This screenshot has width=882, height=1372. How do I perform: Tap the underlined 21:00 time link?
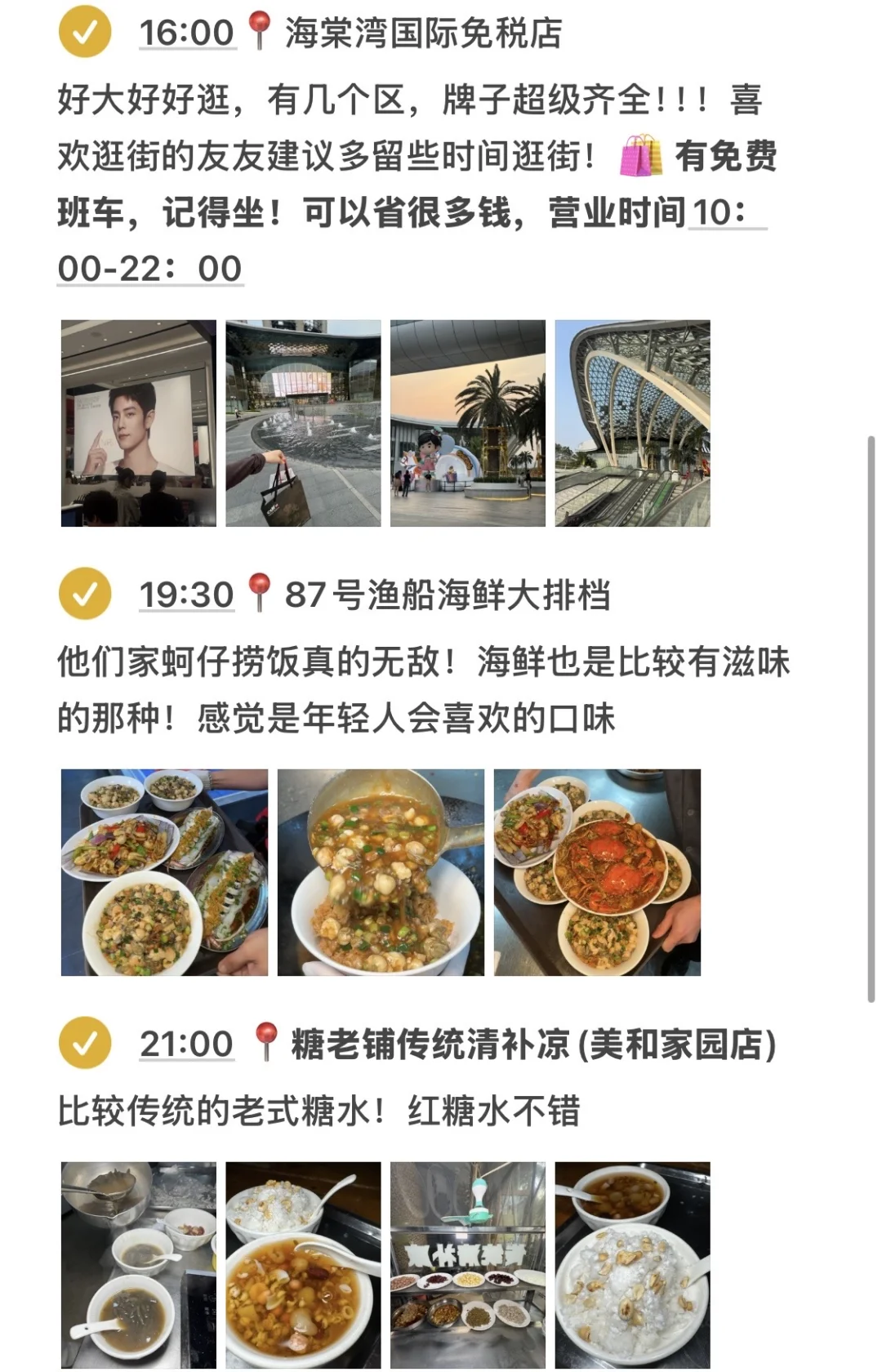[187, 1044]
